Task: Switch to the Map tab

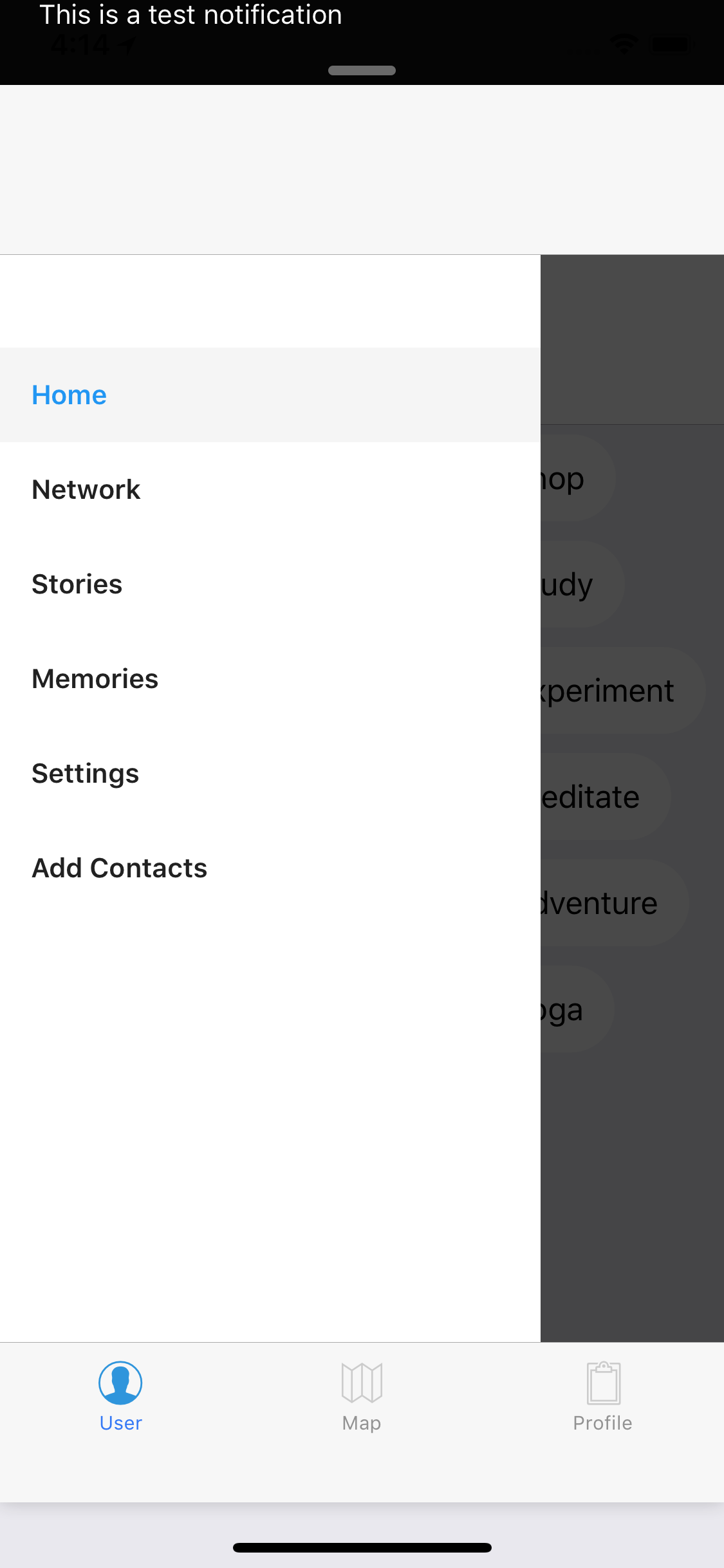Action: 362,1395
